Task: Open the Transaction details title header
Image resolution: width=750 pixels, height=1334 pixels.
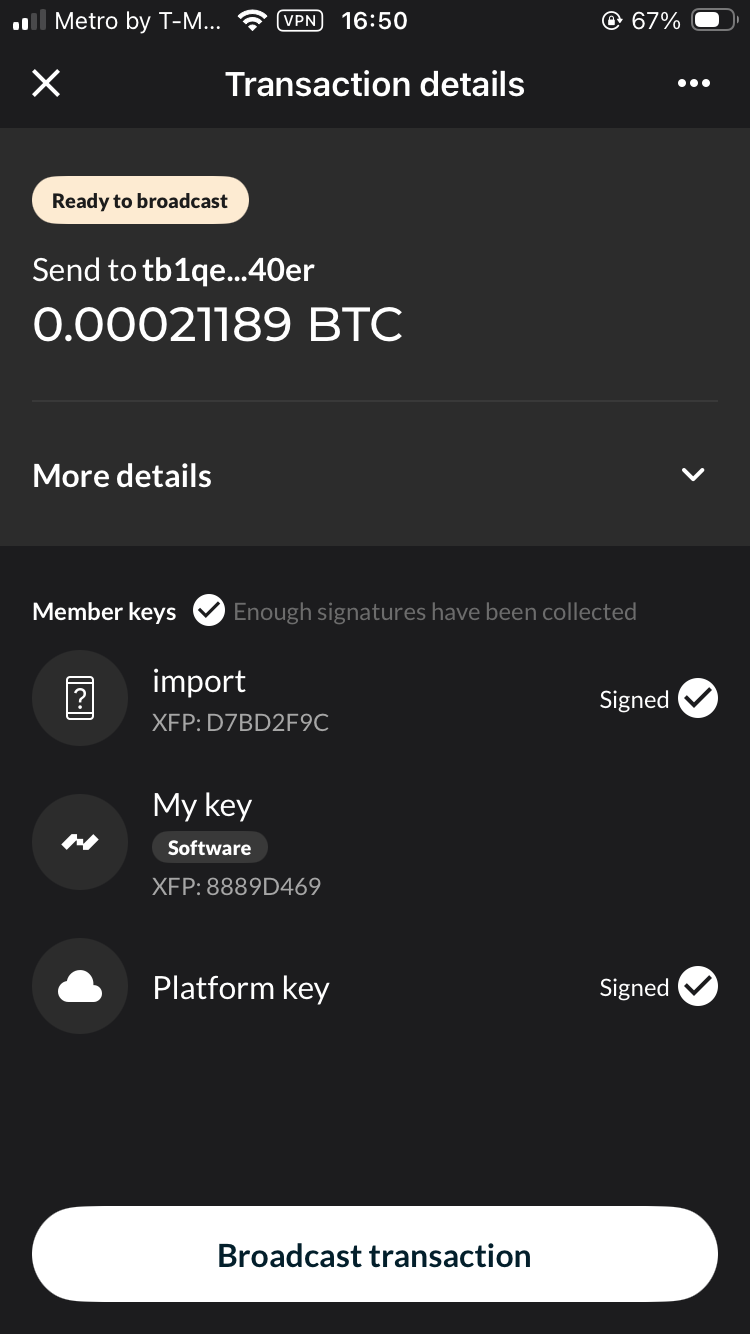Action: tap(375, 84)
